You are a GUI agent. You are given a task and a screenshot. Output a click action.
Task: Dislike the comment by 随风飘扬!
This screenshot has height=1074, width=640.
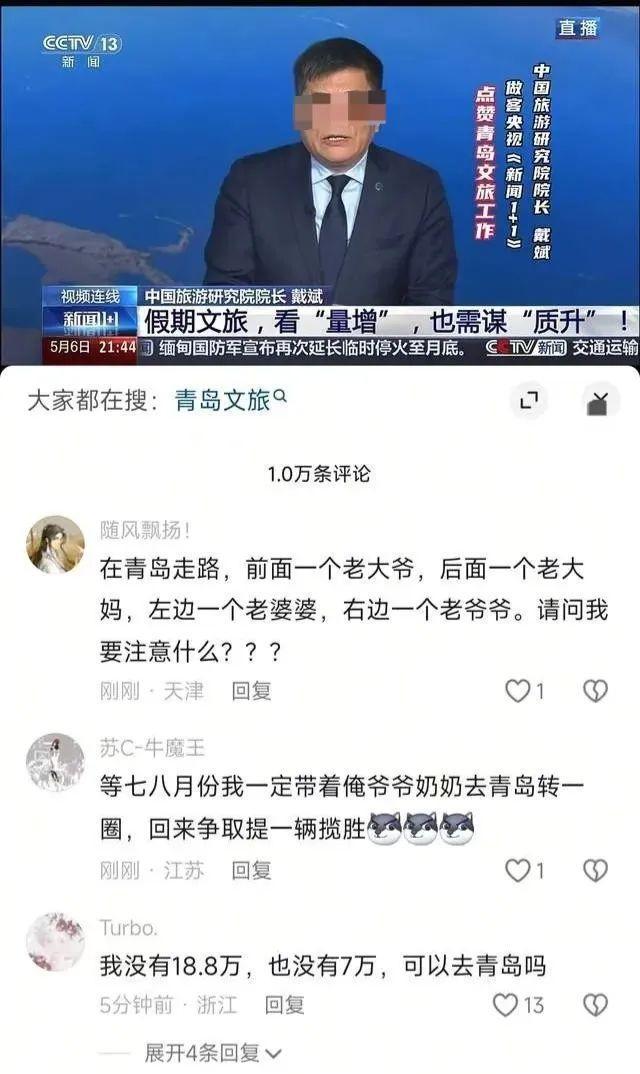[595, 690]
